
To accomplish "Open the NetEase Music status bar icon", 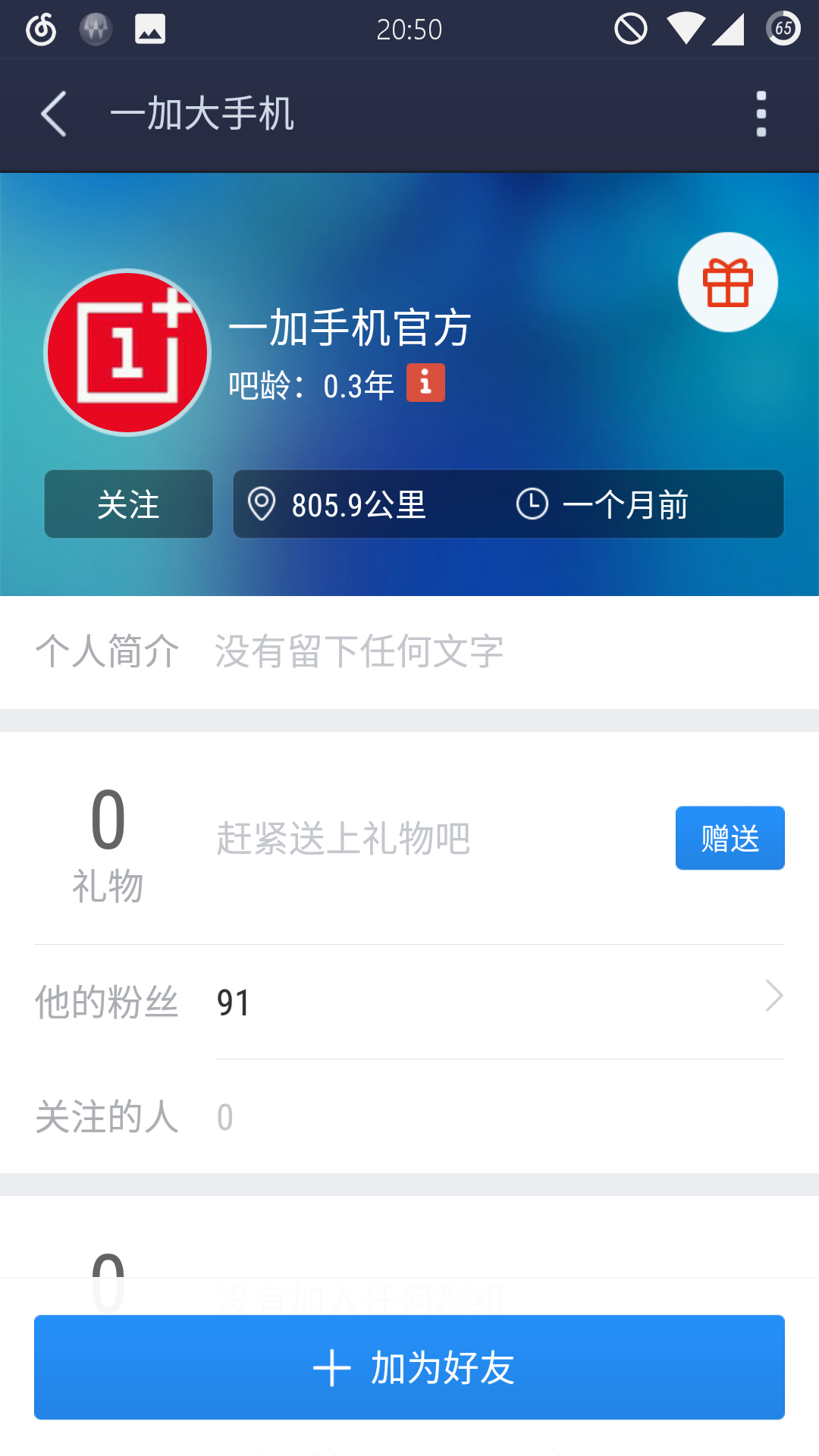I will [x=42, y=29].
